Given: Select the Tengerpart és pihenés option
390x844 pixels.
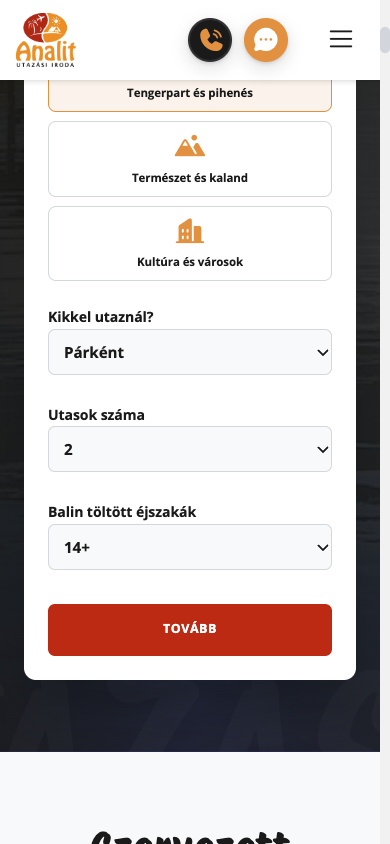Looking at the screenshot, I should click(190, 95).
